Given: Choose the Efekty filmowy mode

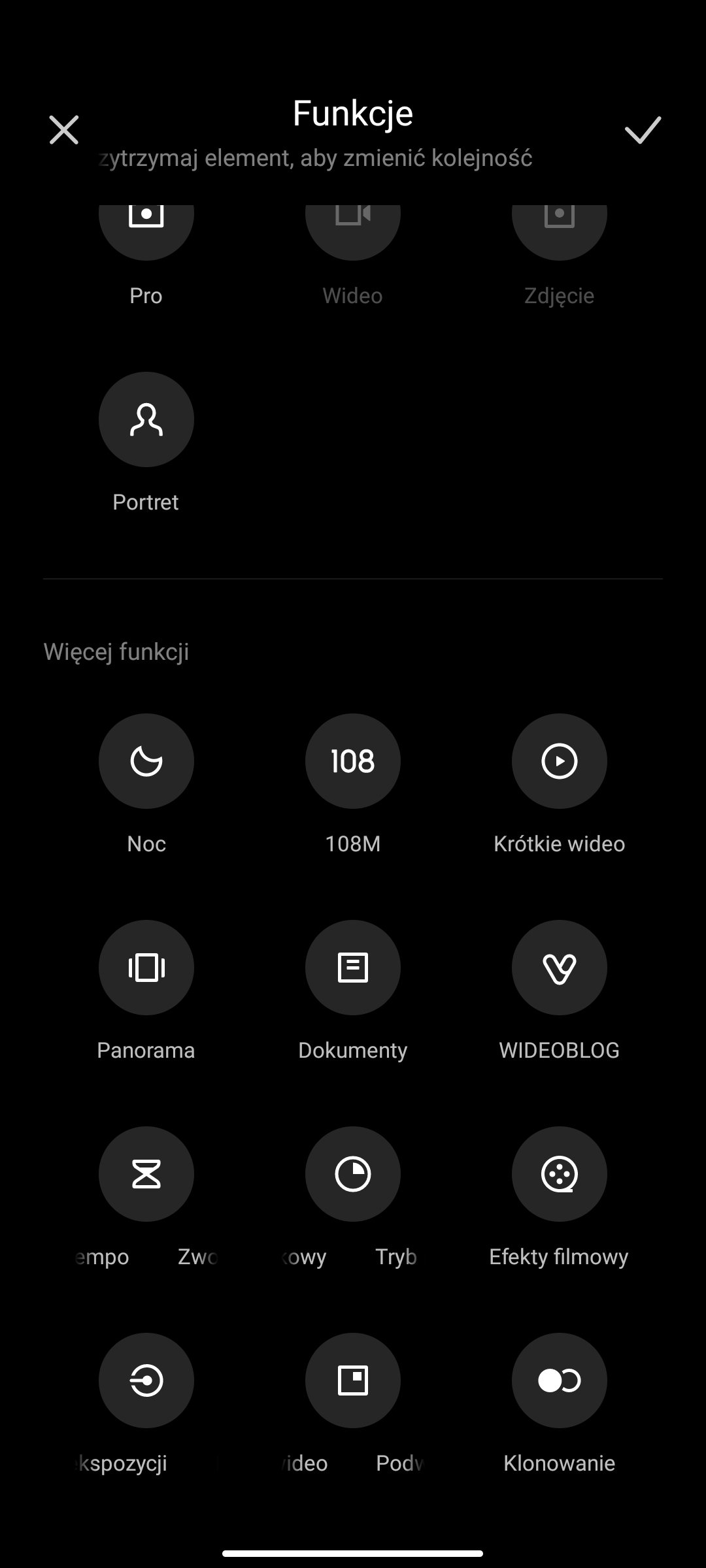Looking at the screenshot, I should pos(560,1174).
